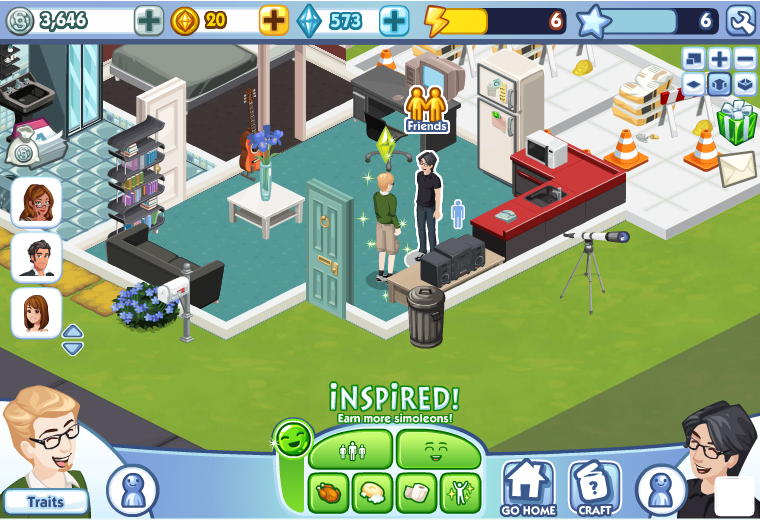The image size is (760, 520).
Task: Open the green gift box
Action: tap(737, 123)
